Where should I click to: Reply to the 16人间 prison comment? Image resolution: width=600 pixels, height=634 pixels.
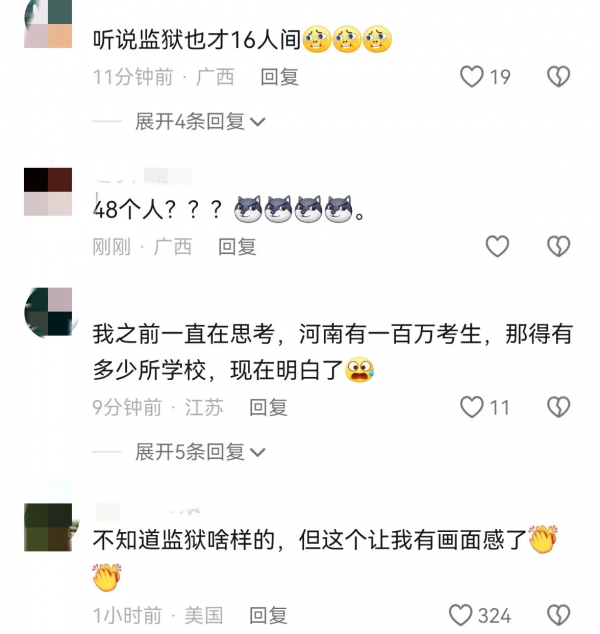coord(279,77)
